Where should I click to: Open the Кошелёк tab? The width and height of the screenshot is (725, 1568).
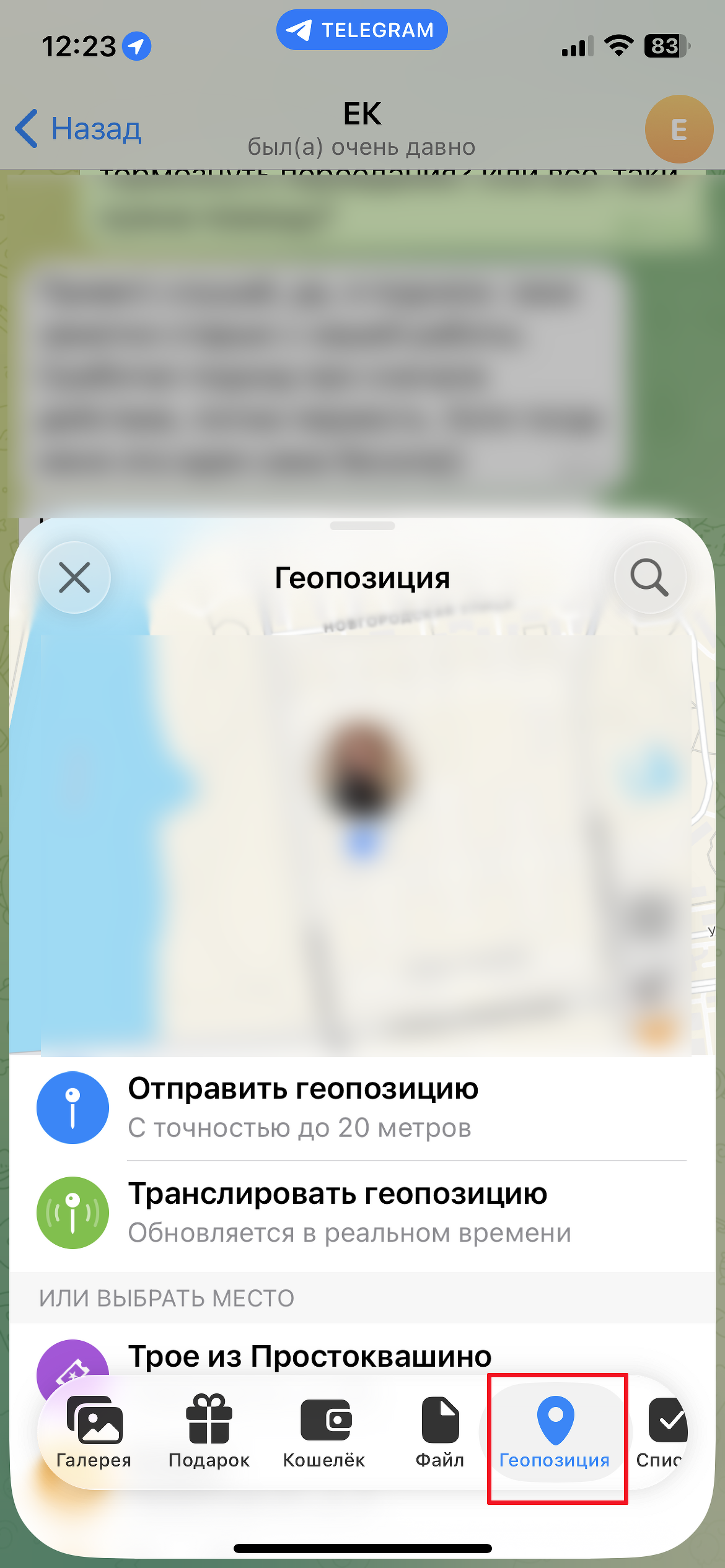click(324, 1432)
